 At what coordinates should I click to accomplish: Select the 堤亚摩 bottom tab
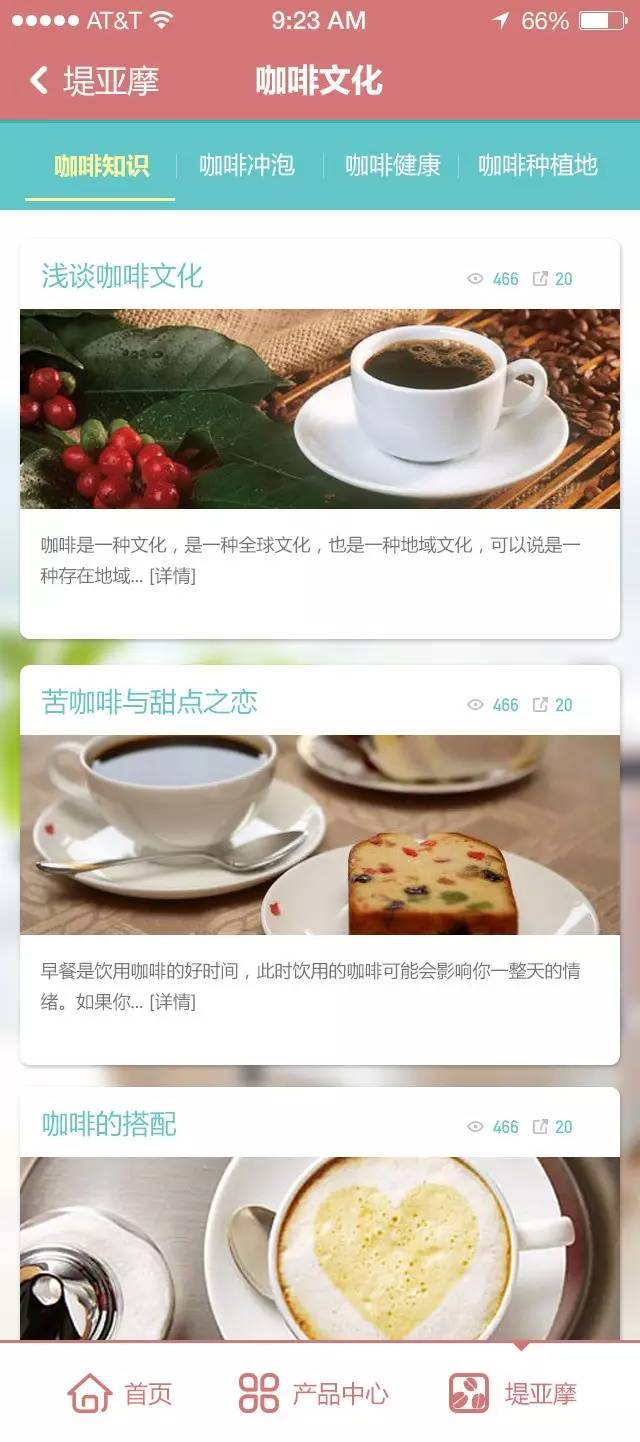[512, 1393]
